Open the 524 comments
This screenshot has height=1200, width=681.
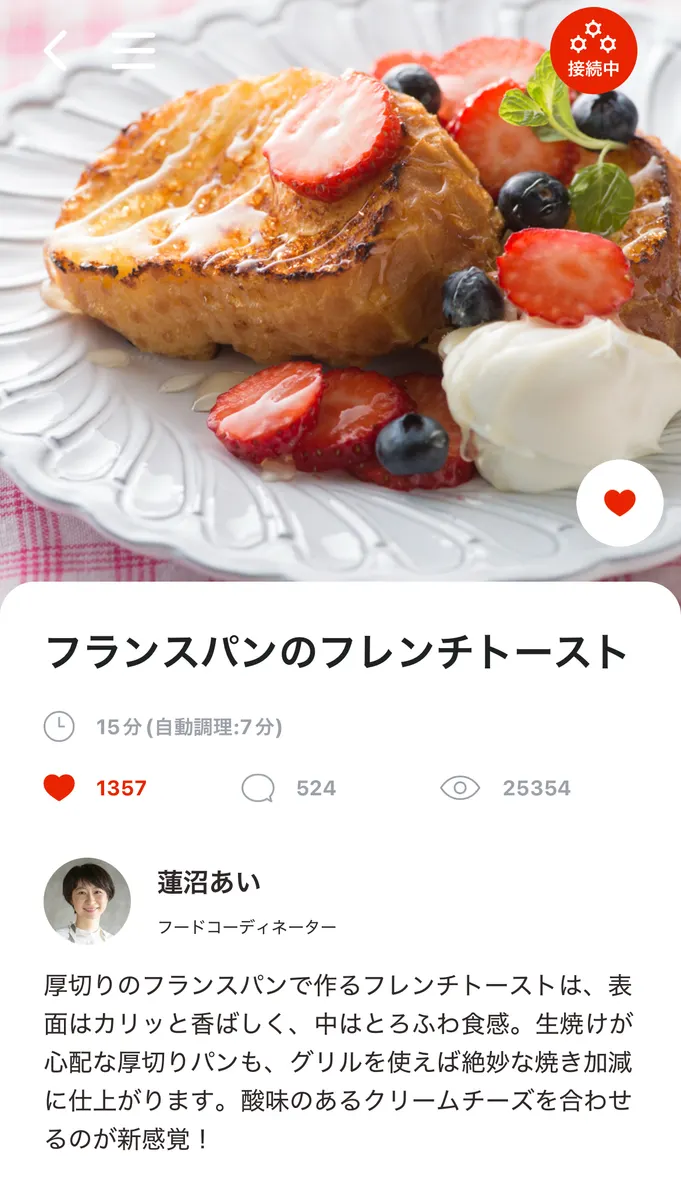[258, 788]
